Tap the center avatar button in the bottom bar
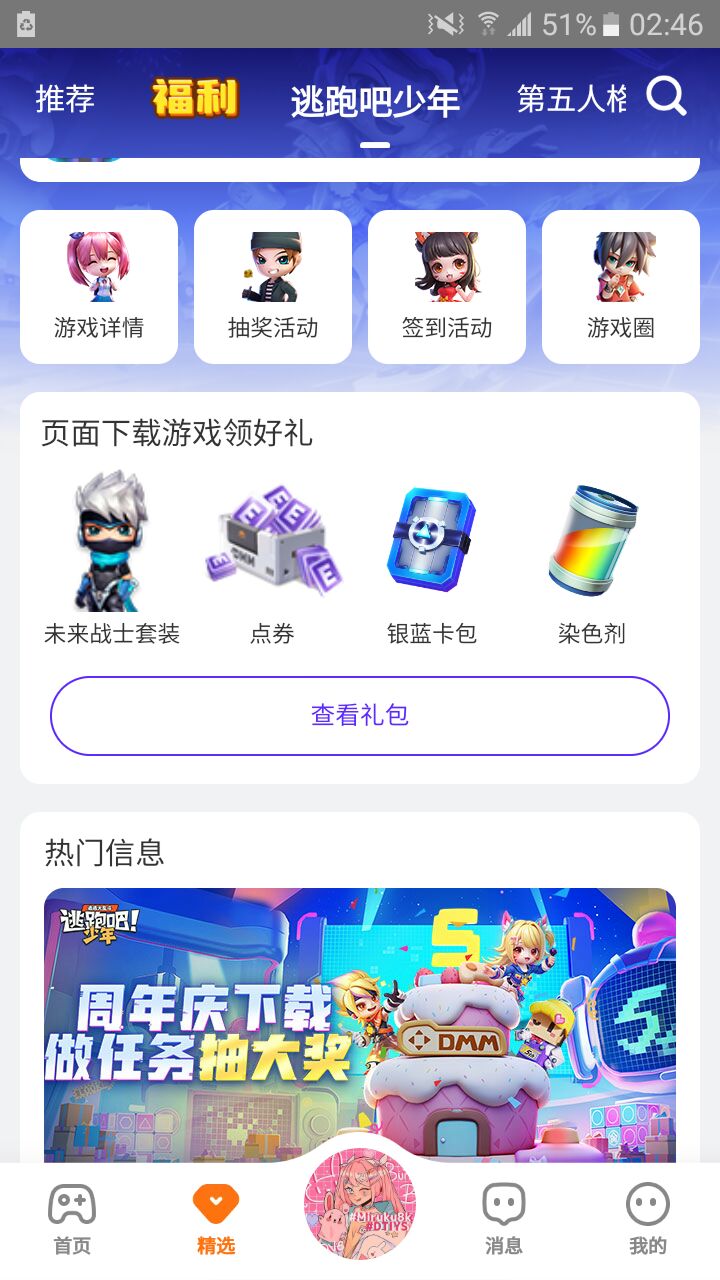720x1280 pixels. point(360,1204)
